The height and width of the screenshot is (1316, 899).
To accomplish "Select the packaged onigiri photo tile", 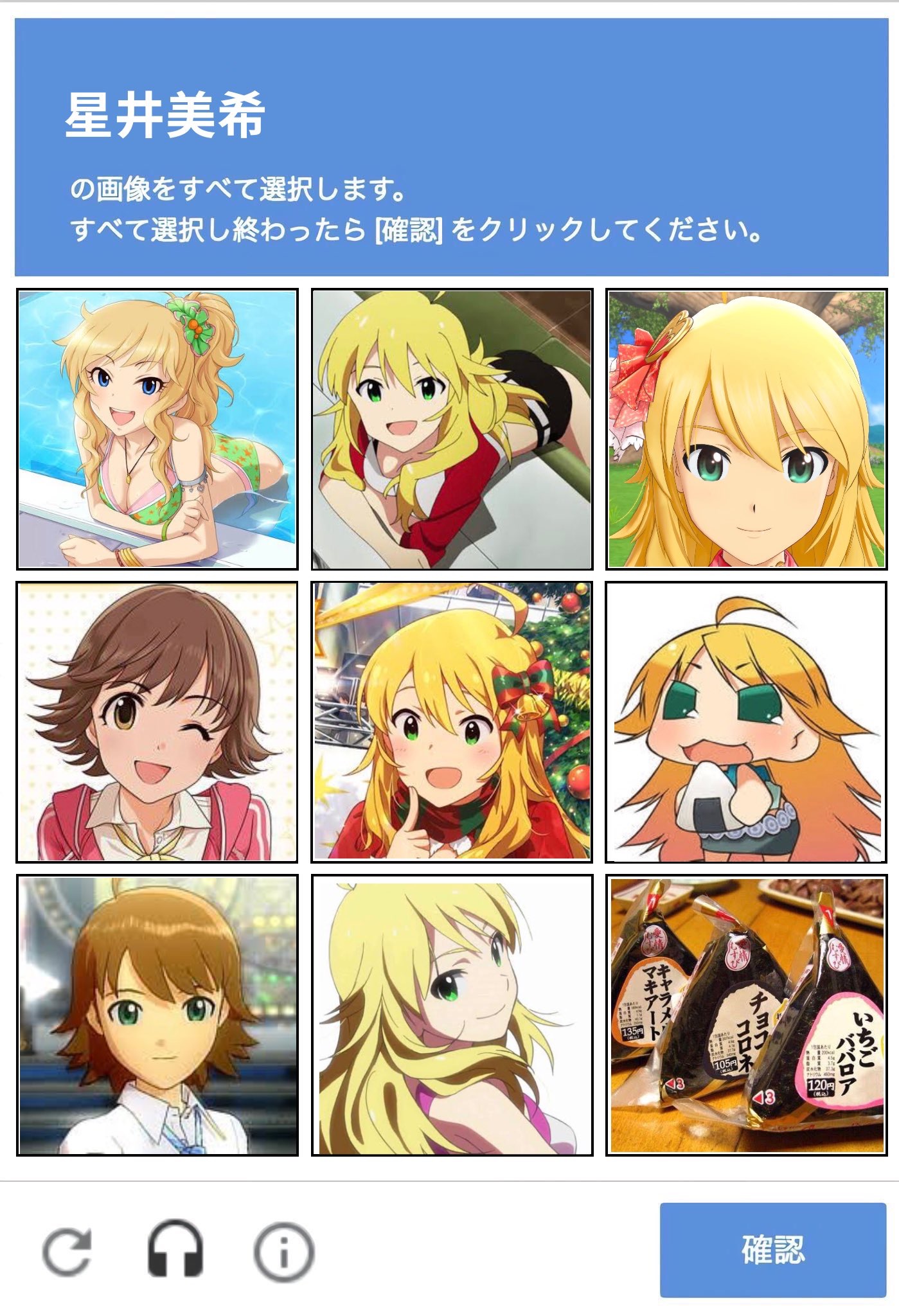I will click(746, 1015).
